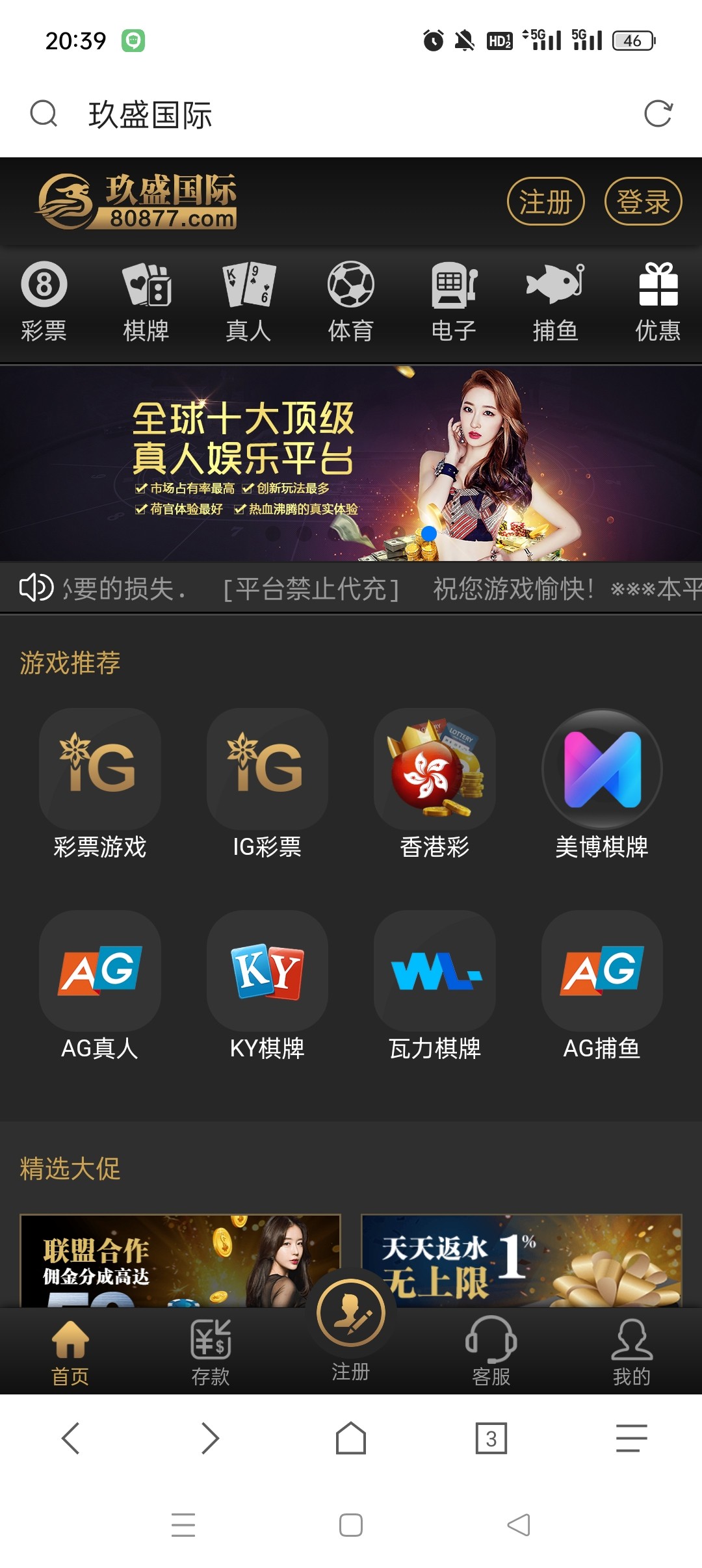The width and height of the screenshot is (702, 1568).
Task: Open the 香港彩 game tile
Action: [434, 783]
